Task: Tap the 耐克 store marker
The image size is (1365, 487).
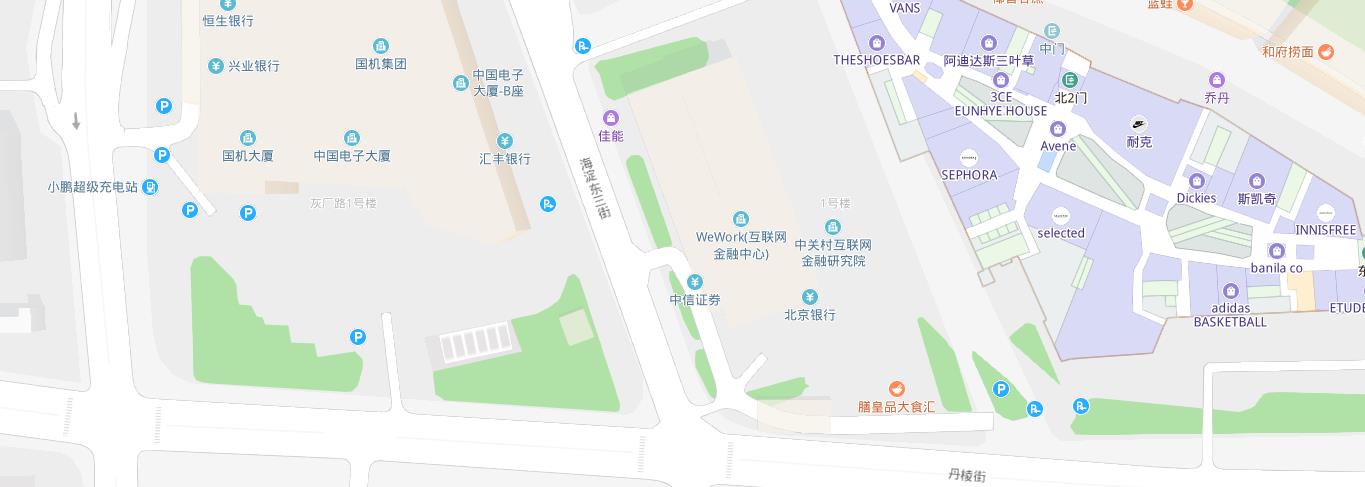Action: tap(1139, 124)
